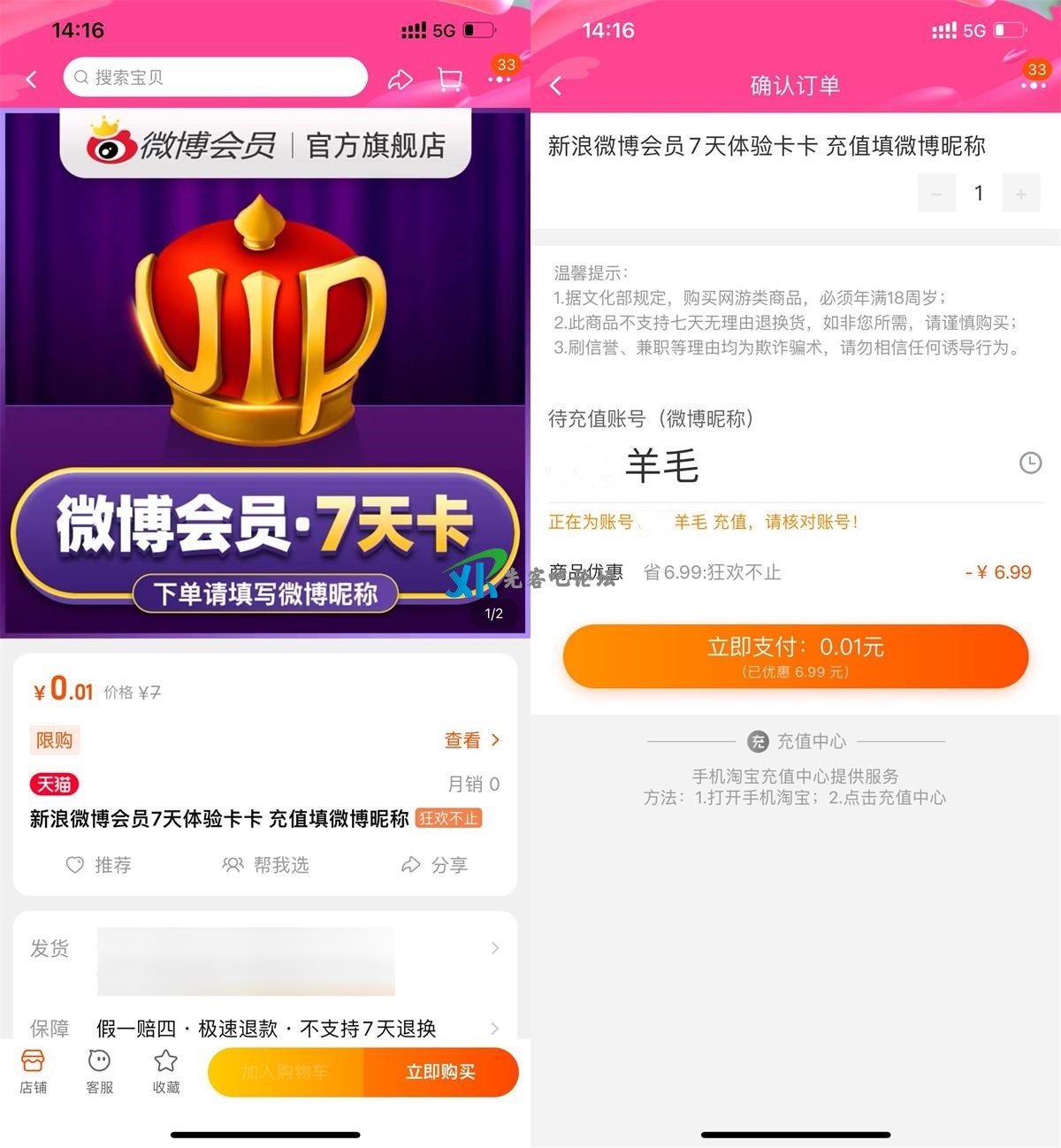Increase quantity with the plus button
This screenshot has width=1061, height=1148.
[x=1020, y=194]
